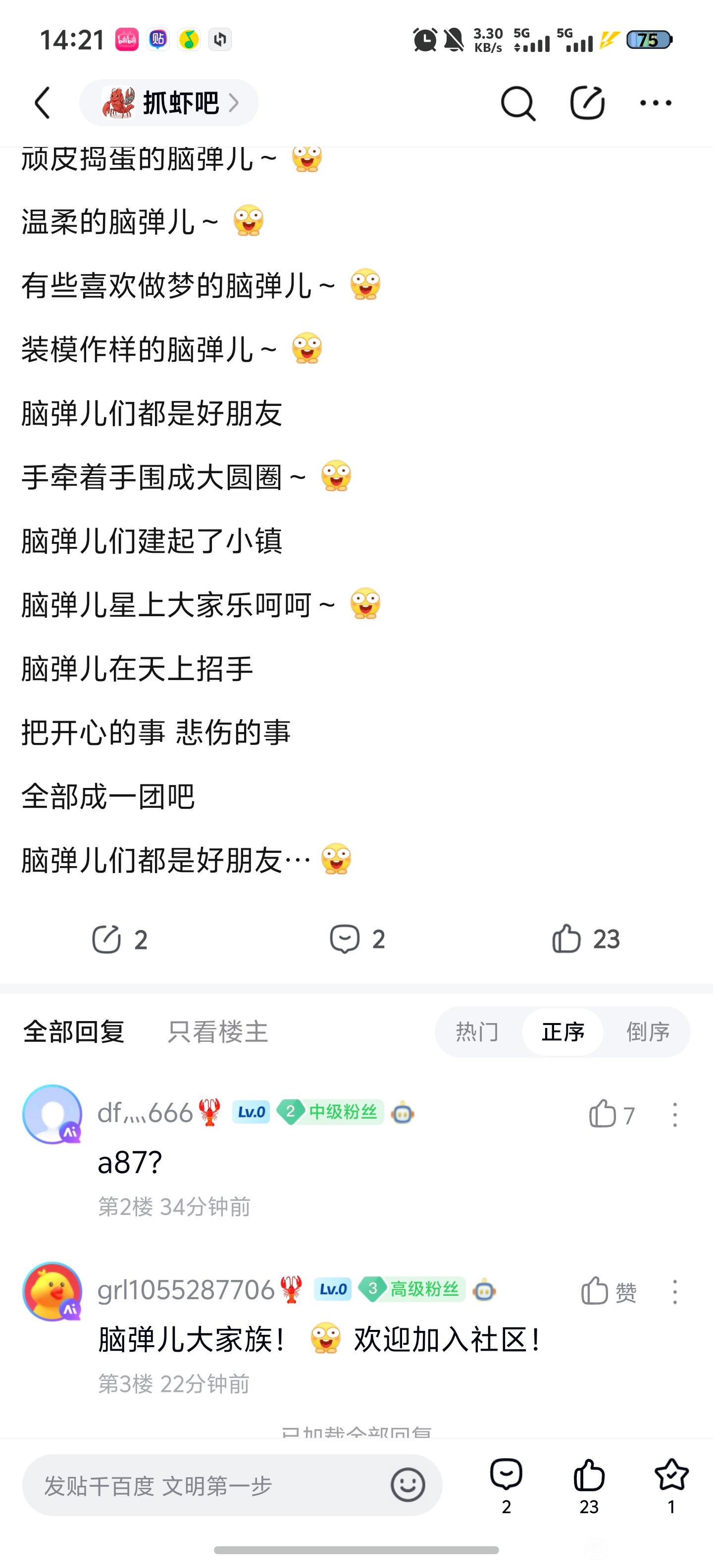The width and height of the screenshot is (713, 1568).
Task: Open the 抓虾吧 forum page
Action: tap(169, 102)
